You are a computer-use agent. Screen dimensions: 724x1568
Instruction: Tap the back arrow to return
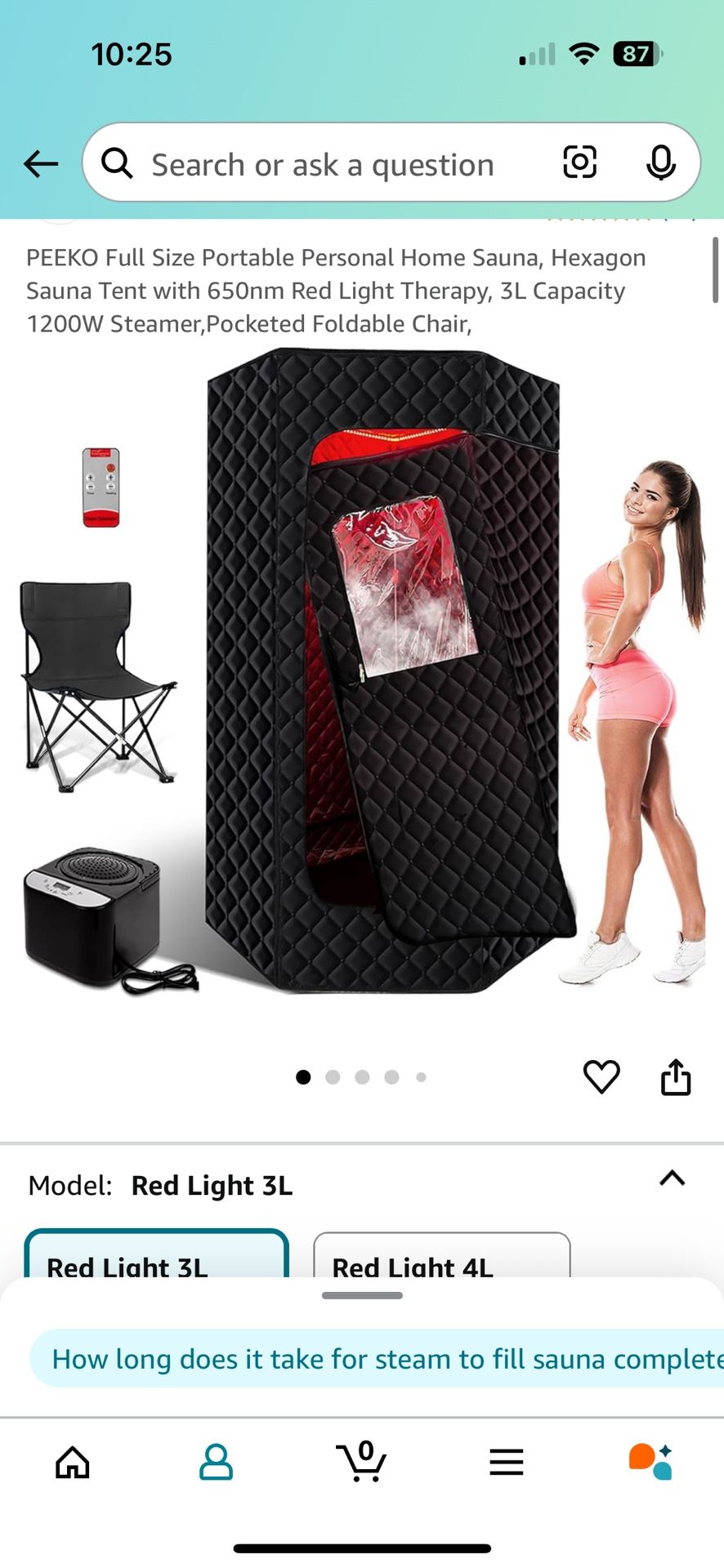coord(41,163)
